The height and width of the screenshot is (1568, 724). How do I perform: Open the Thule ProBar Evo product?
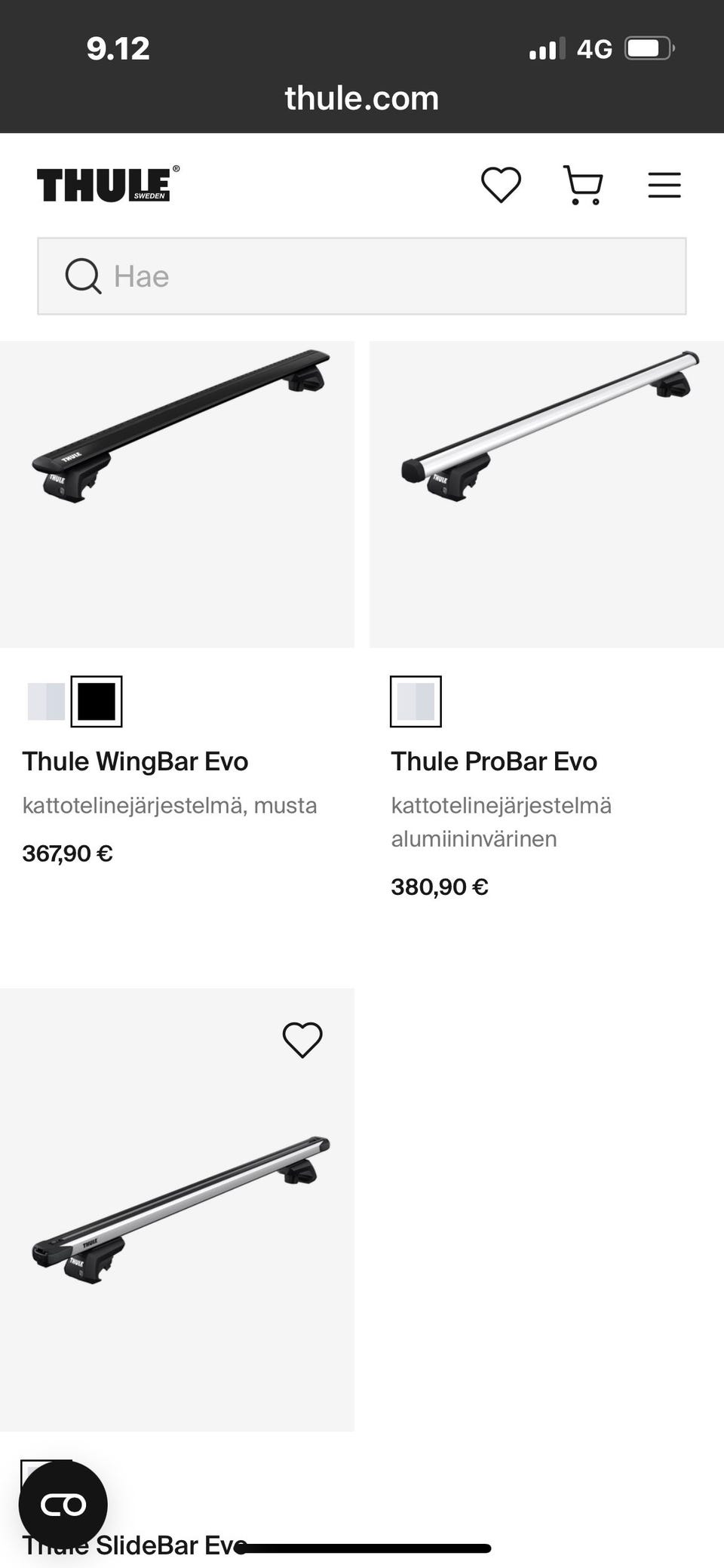[x=494, y=761]
